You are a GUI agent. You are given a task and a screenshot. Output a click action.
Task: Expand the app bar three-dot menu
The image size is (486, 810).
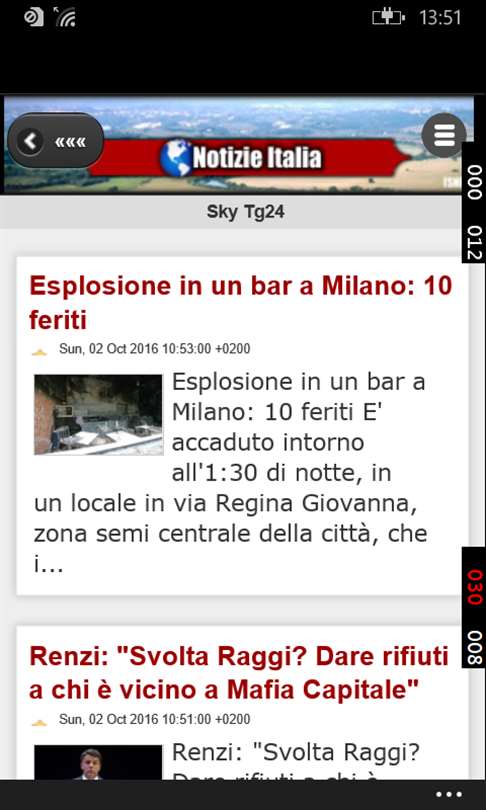(x=448, y=795)
